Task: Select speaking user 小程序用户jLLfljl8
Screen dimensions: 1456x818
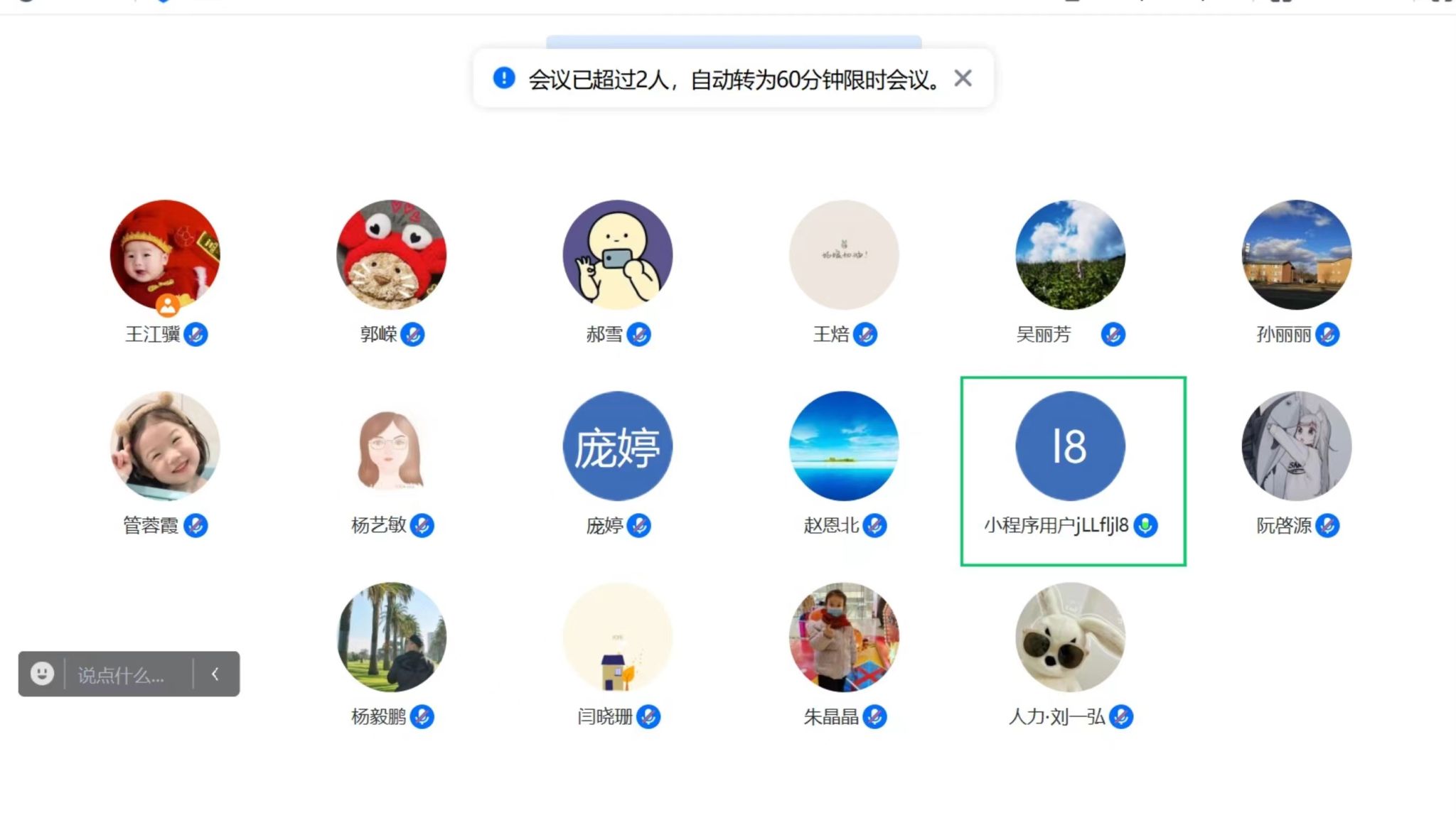Action: click(1070, 446)
